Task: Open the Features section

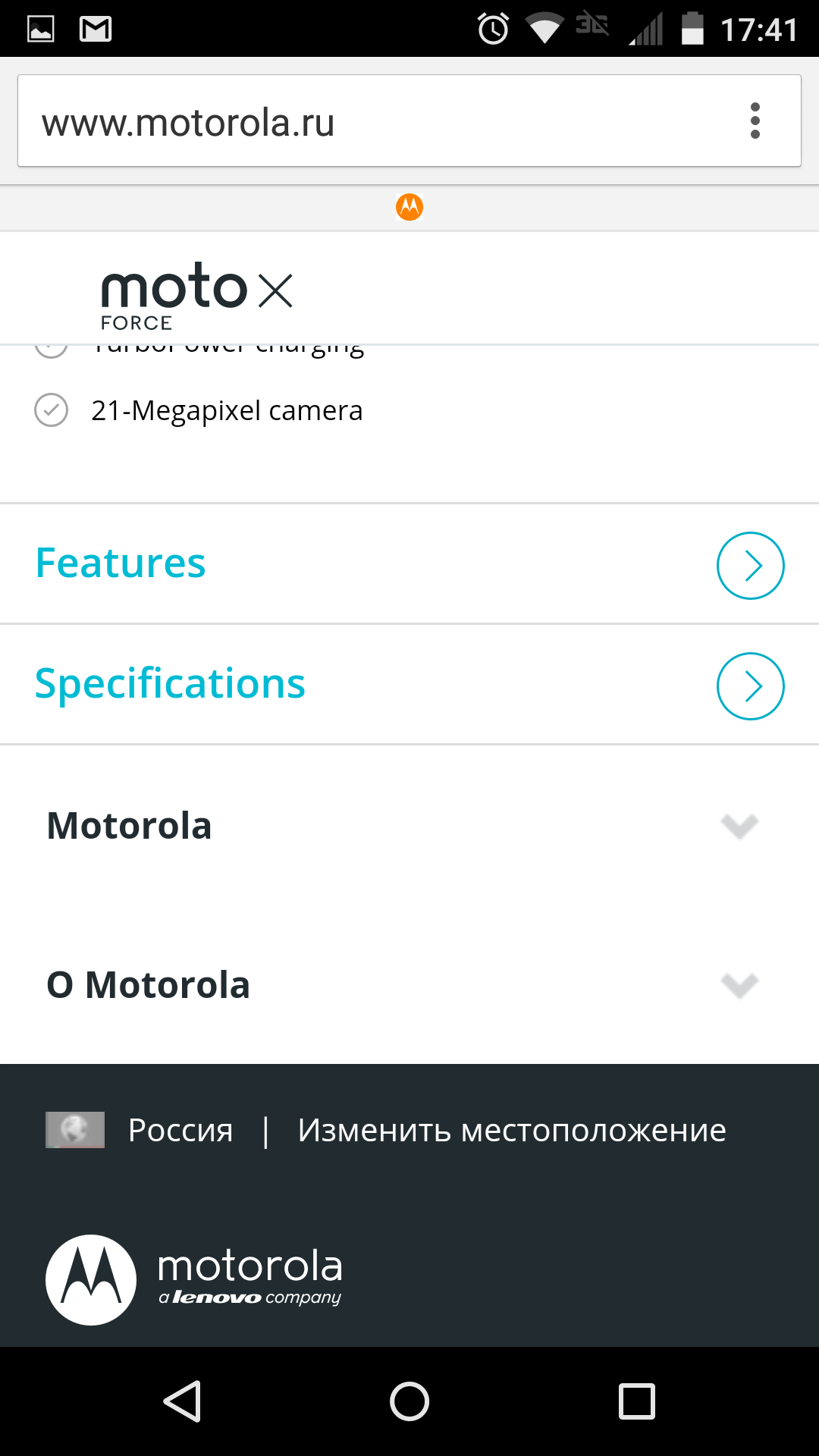Action: click(x=409, y=563)
